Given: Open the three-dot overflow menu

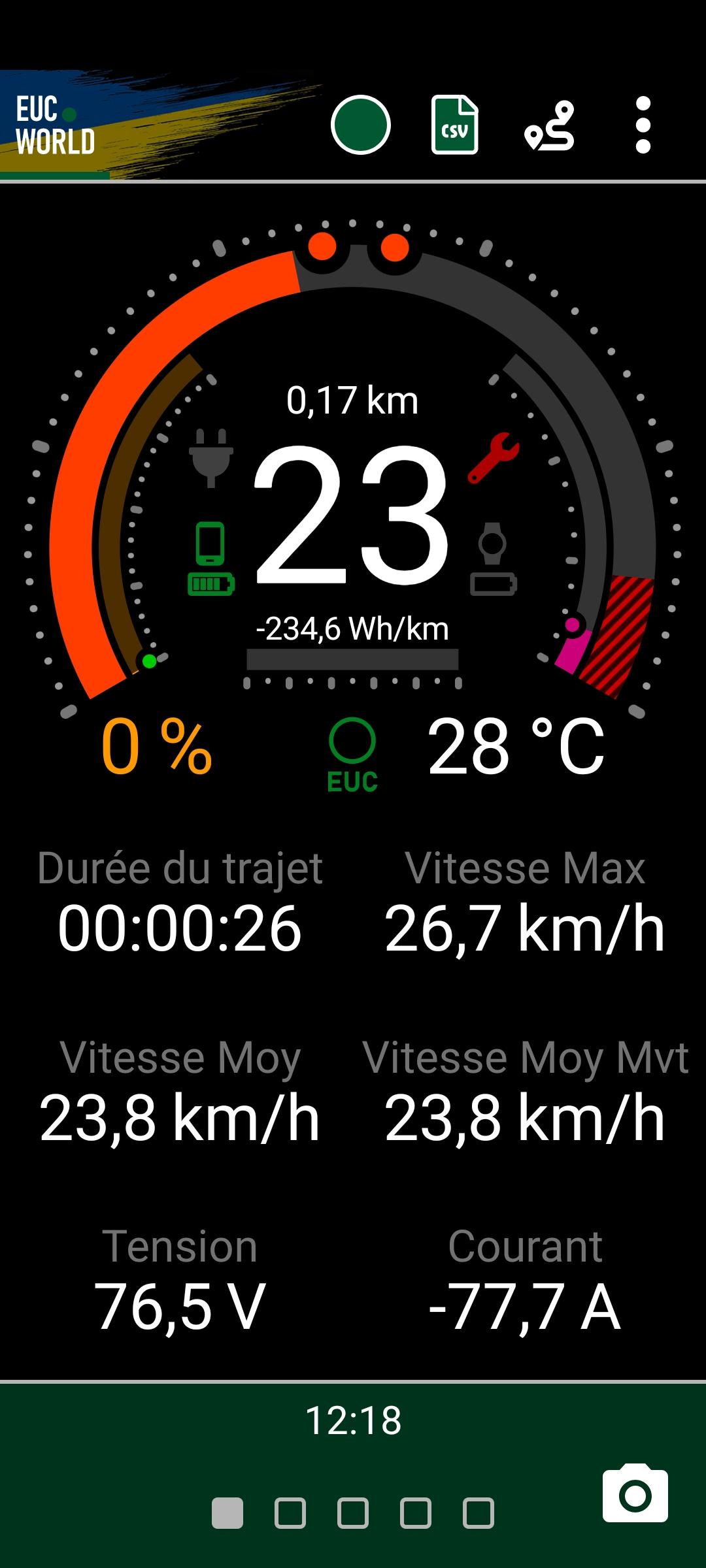Looking at the screenshot, I should pos(643,125).
